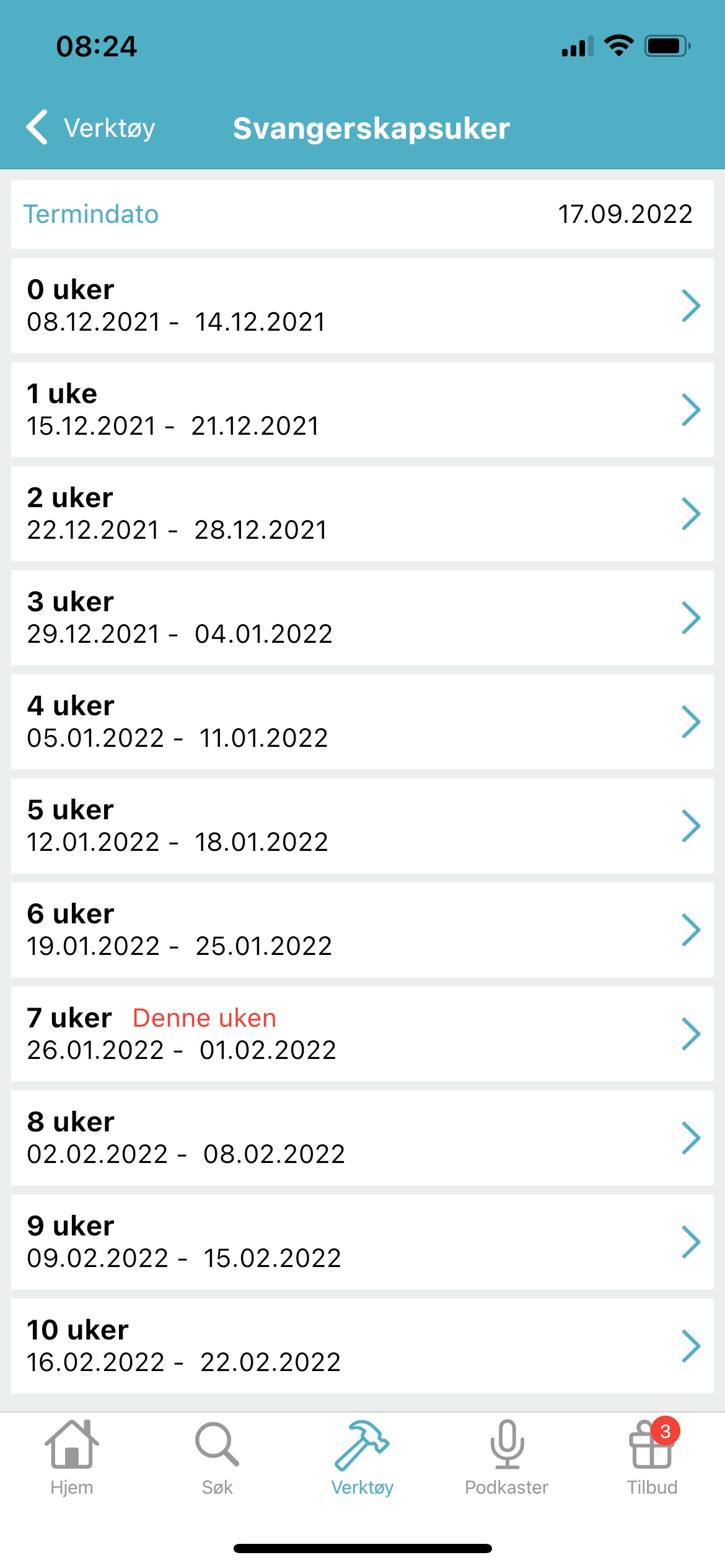Open the 0 uker row
The image size is (725, 1568).
click(362, 306)
